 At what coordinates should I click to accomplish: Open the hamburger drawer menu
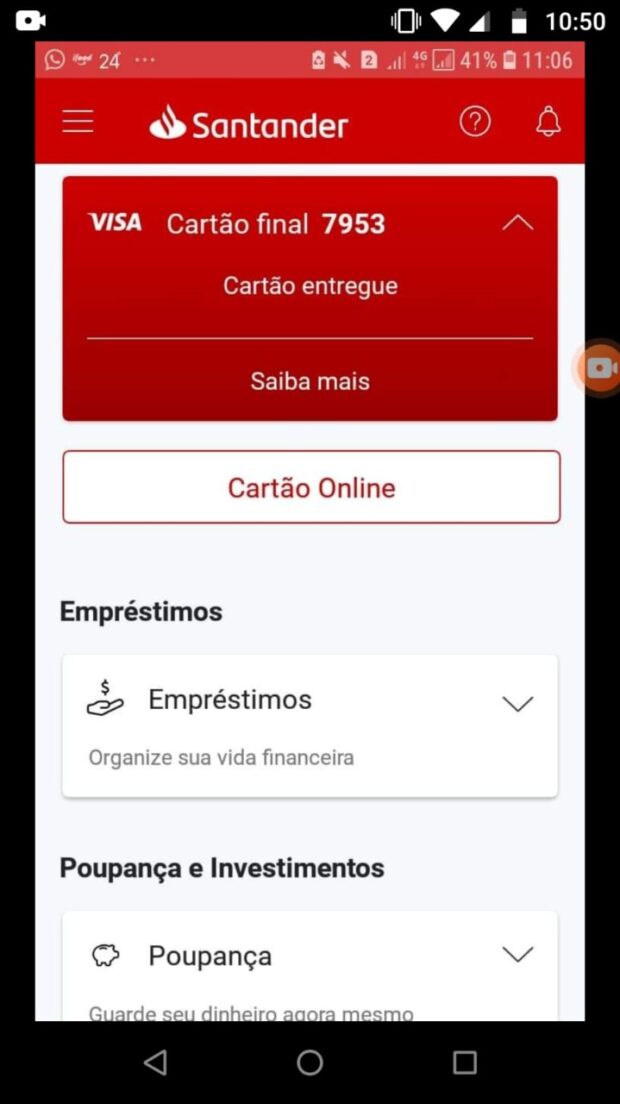click(78, 122)
